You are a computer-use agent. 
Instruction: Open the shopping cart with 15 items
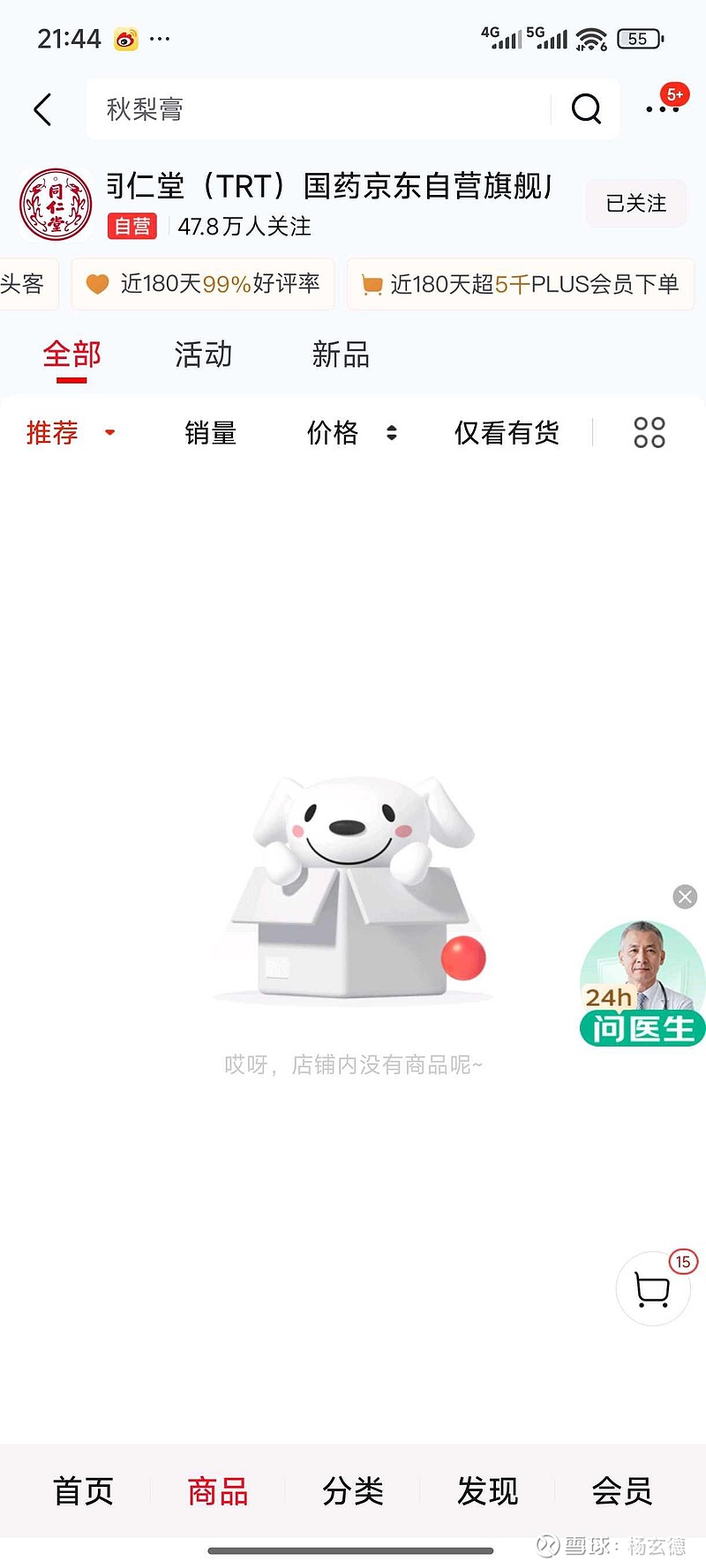click(653, 1288)
